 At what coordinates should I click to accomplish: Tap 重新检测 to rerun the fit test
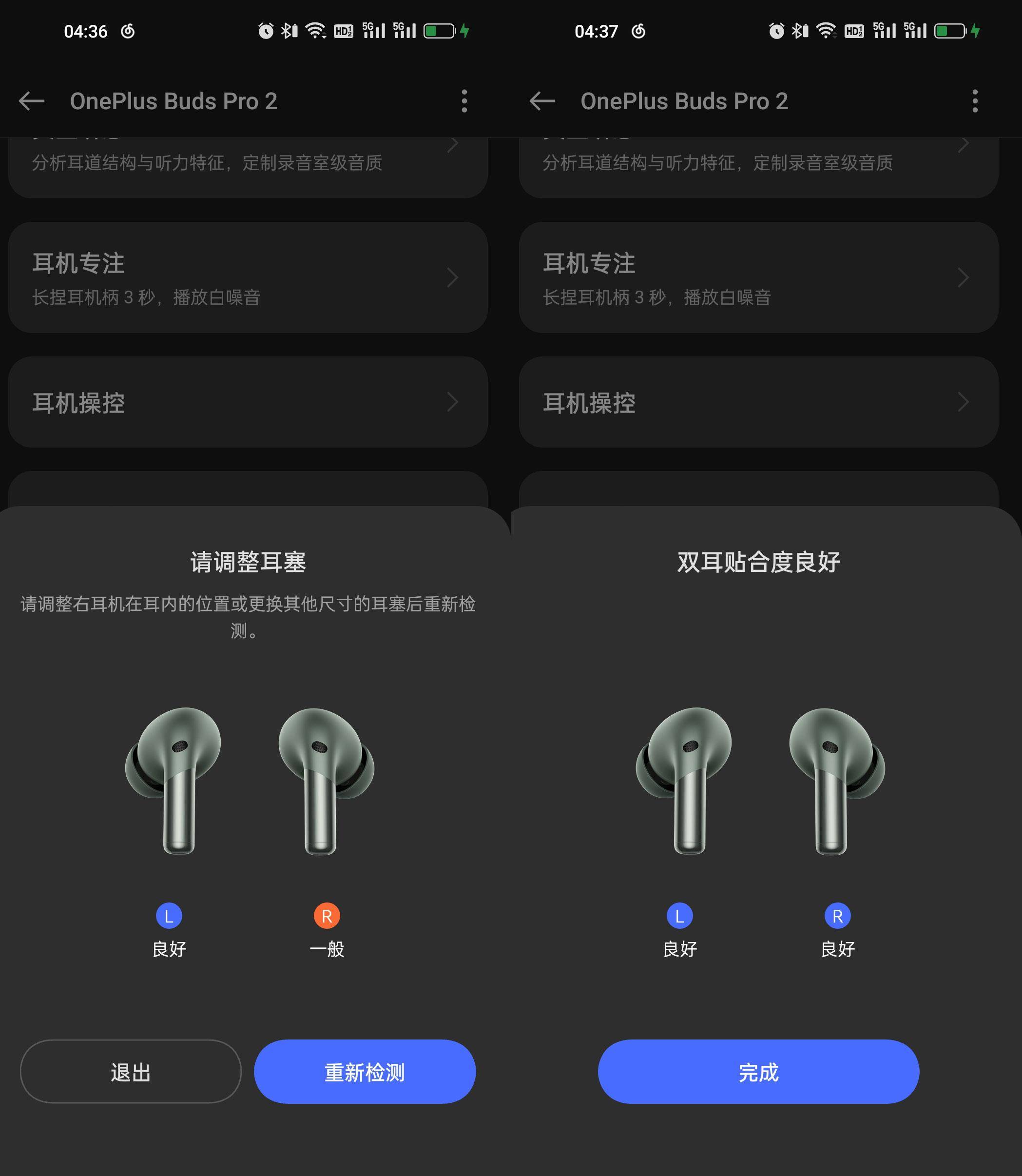point(365,1072)
